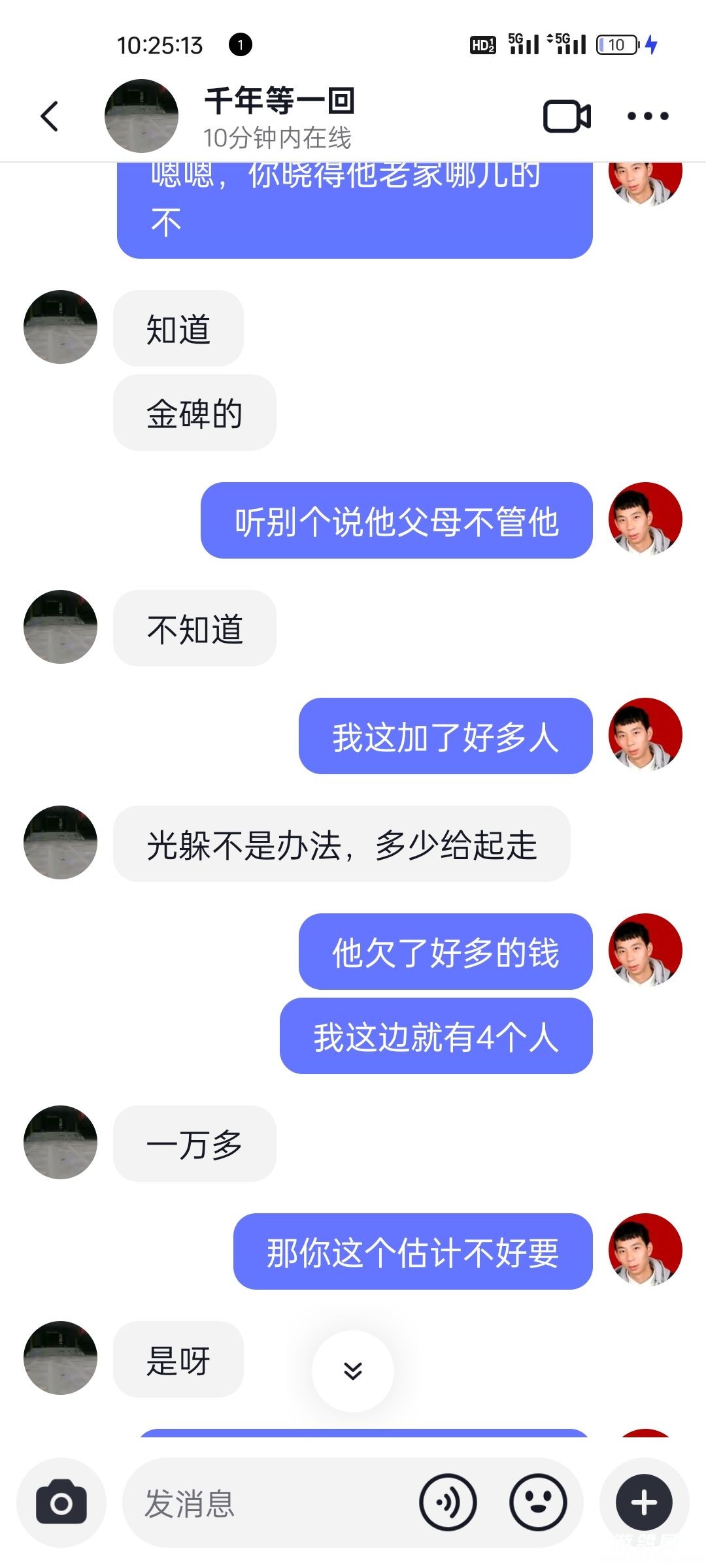The image size is (706, 1568).
Task: Start a video call with 千年等一回
Action: pyautogui.click(x=567, y=116)
